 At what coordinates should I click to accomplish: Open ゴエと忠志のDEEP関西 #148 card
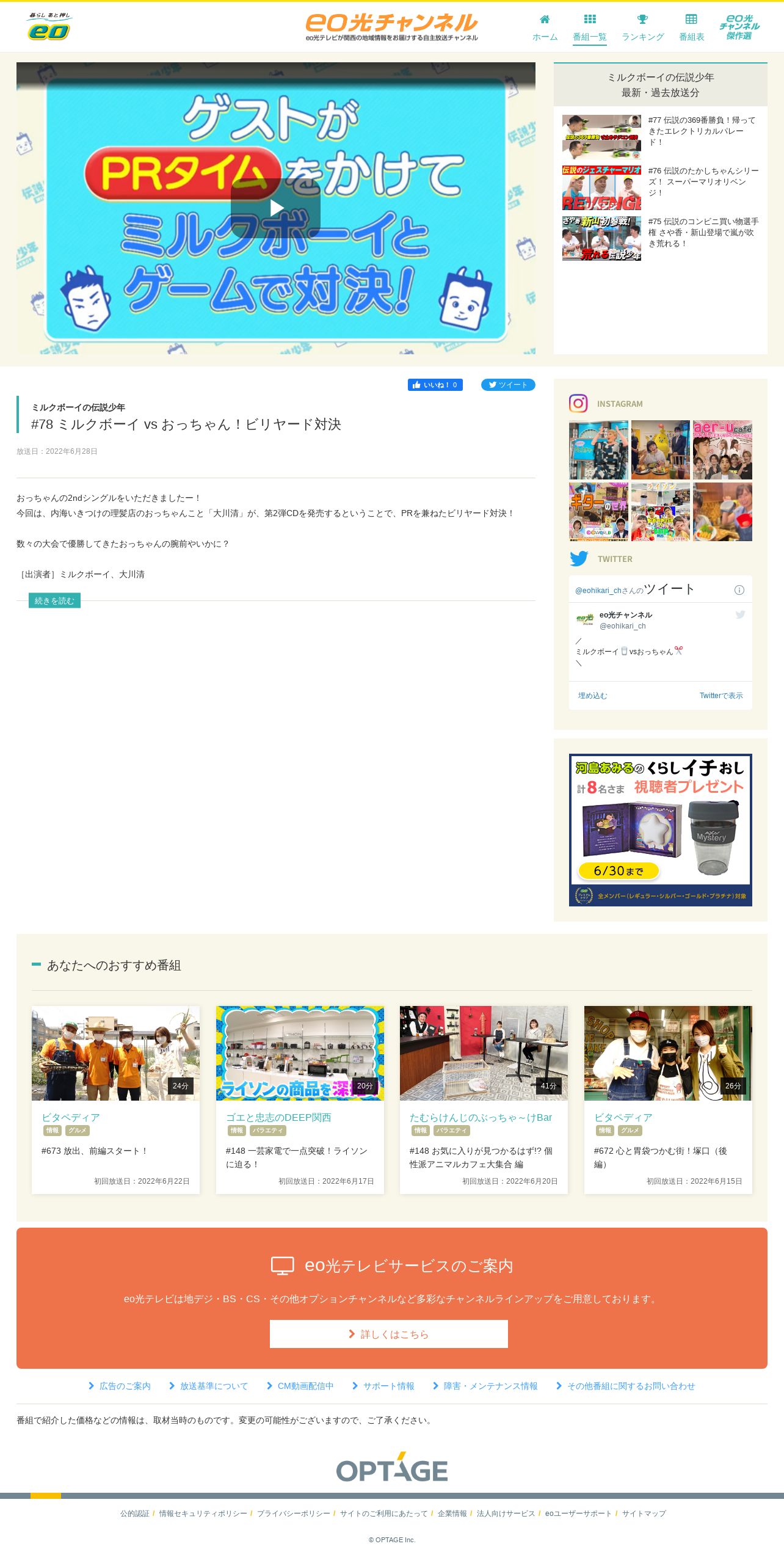(x=300, y=1099)
